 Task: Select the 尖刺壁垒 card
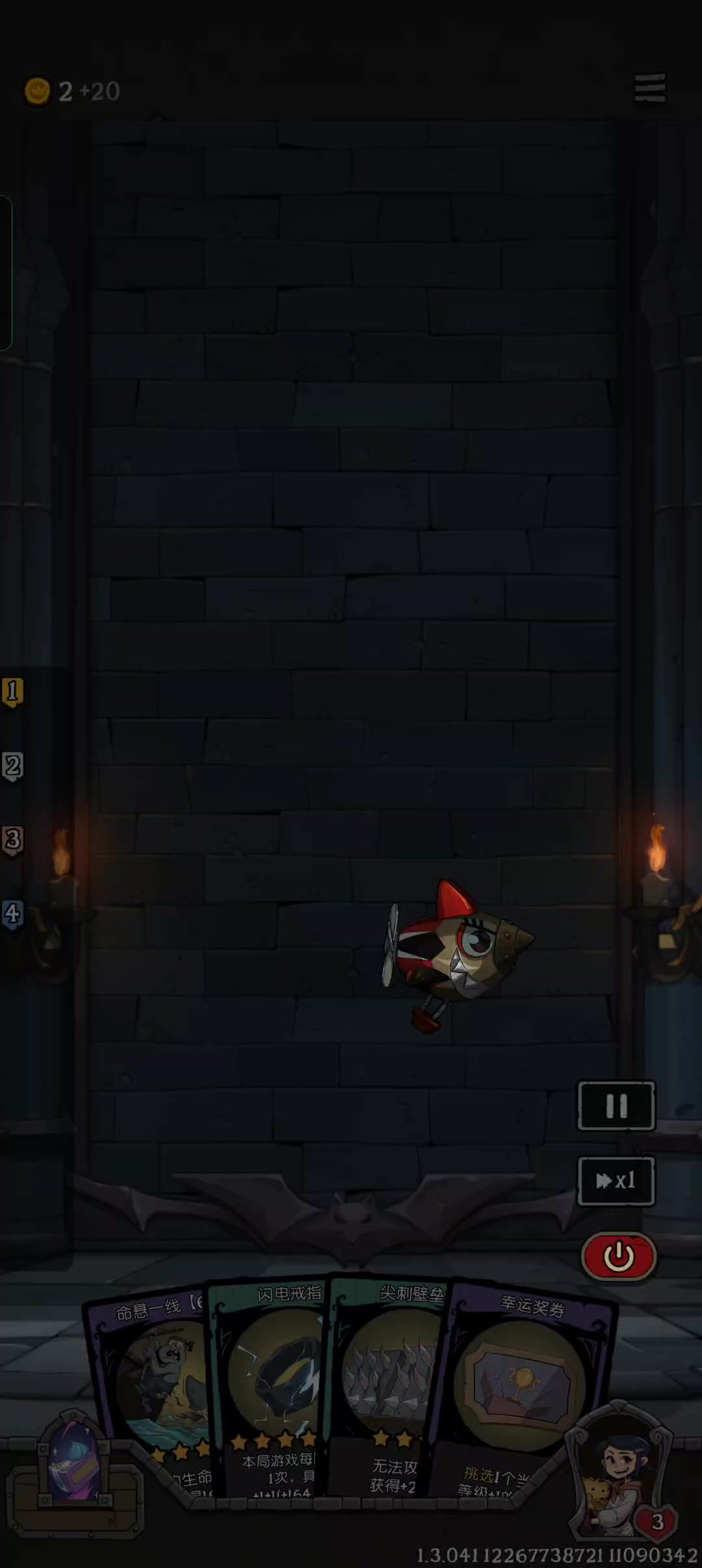390,1385
